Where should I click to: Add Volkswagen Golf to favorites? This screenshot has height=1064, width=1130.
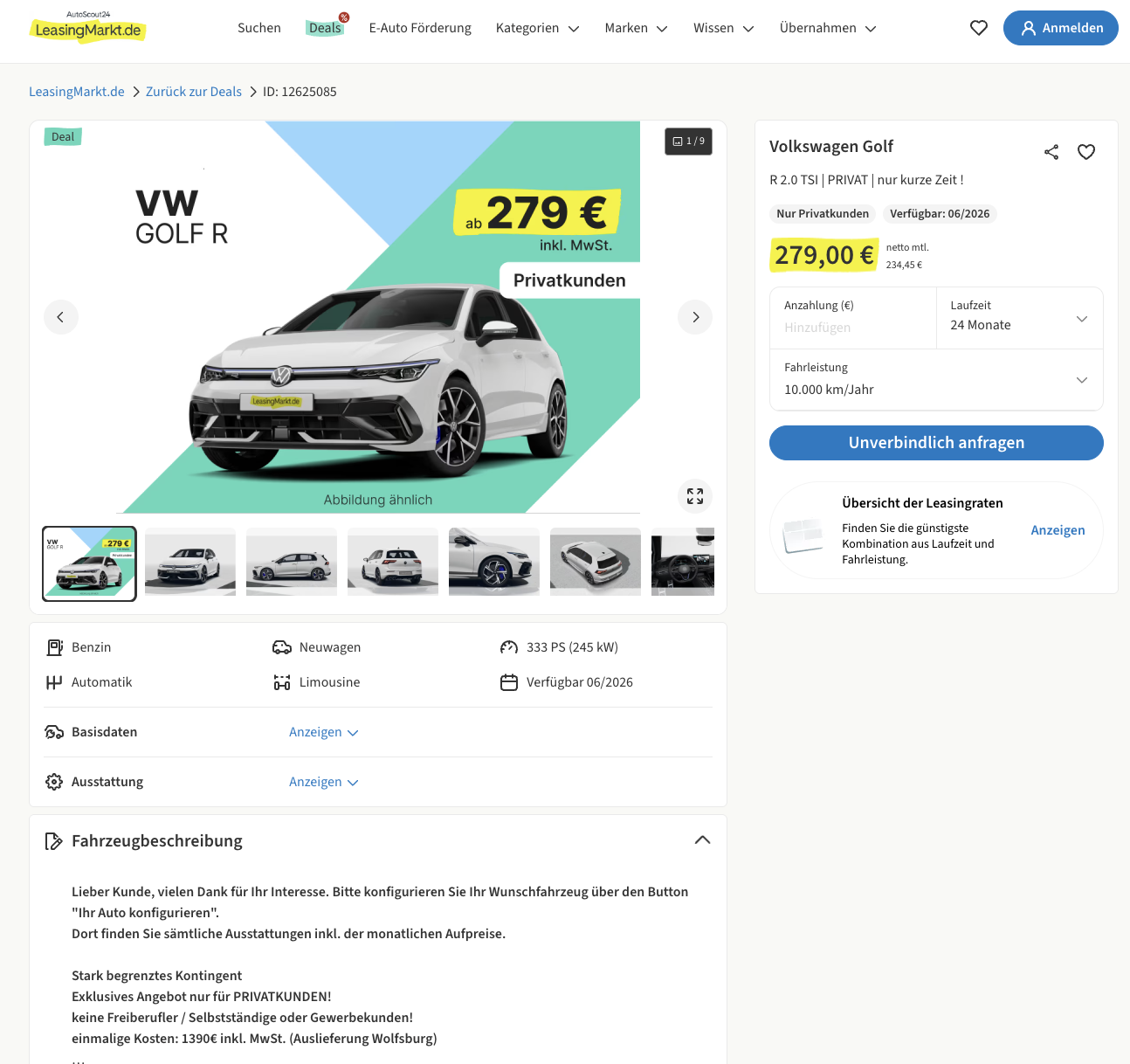click(1086, 152)
